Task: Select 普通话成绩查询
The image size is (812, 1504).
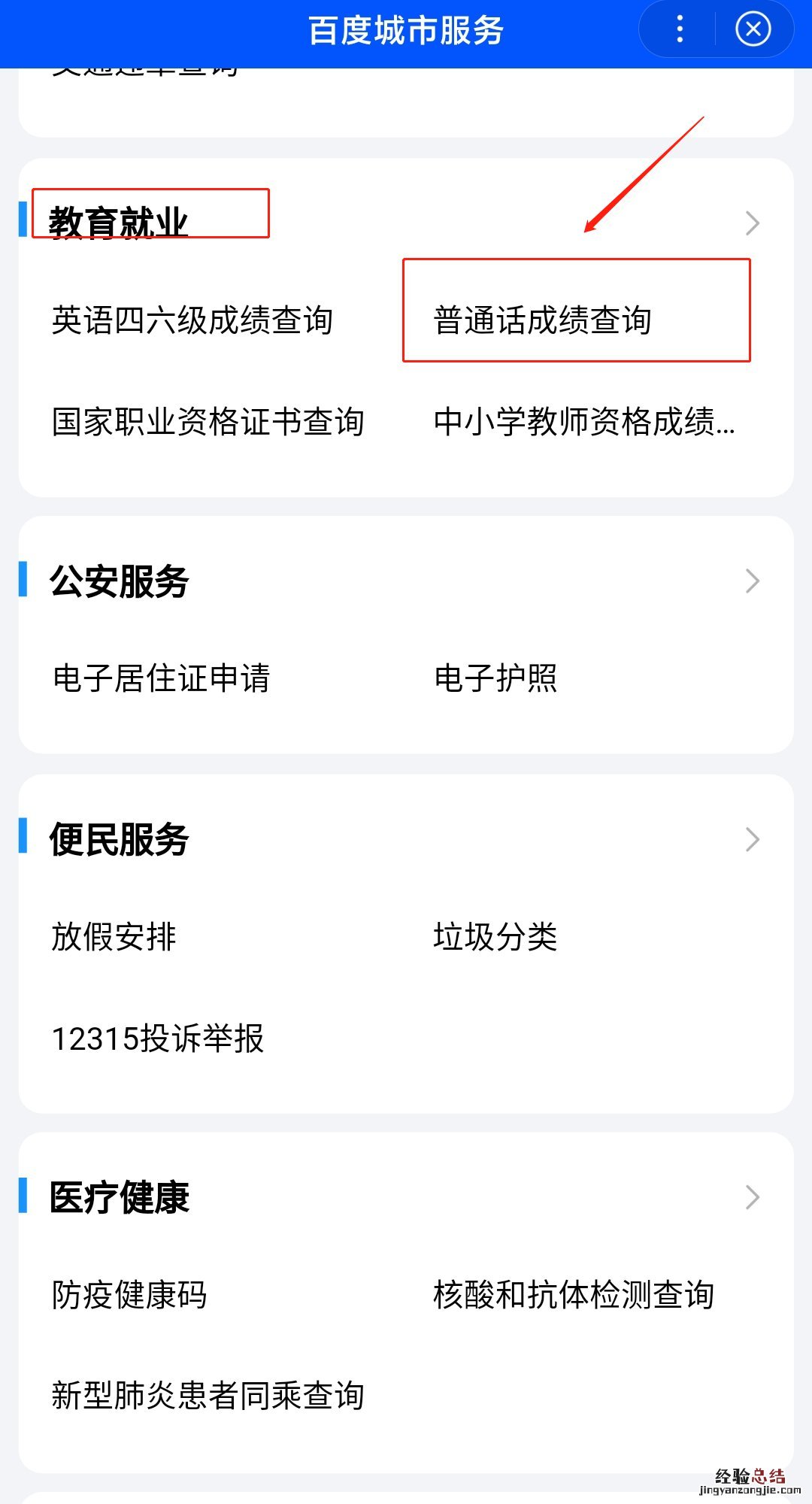Action: point(543,320)
